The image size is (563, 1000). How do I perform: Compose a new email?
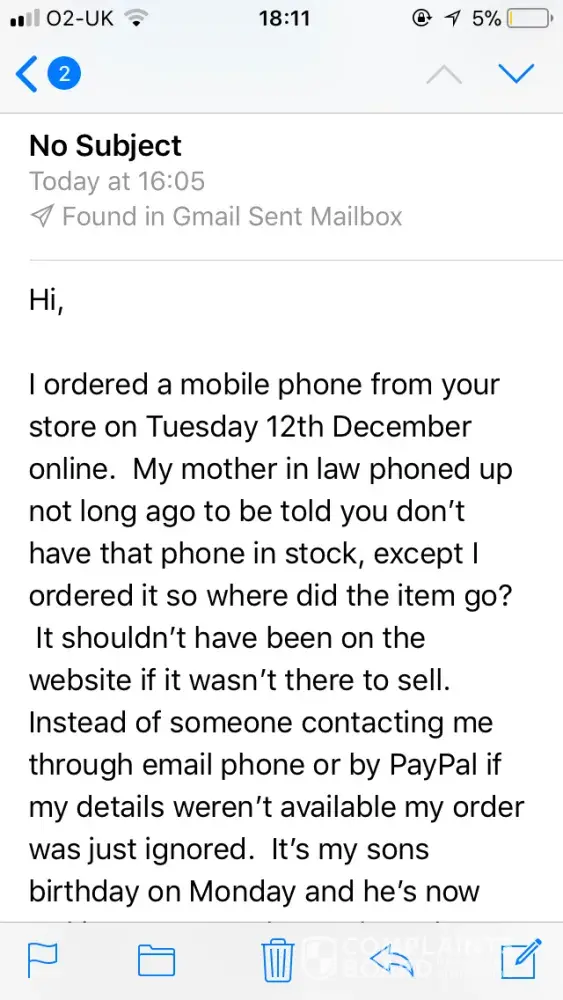(x=520, y=958)
